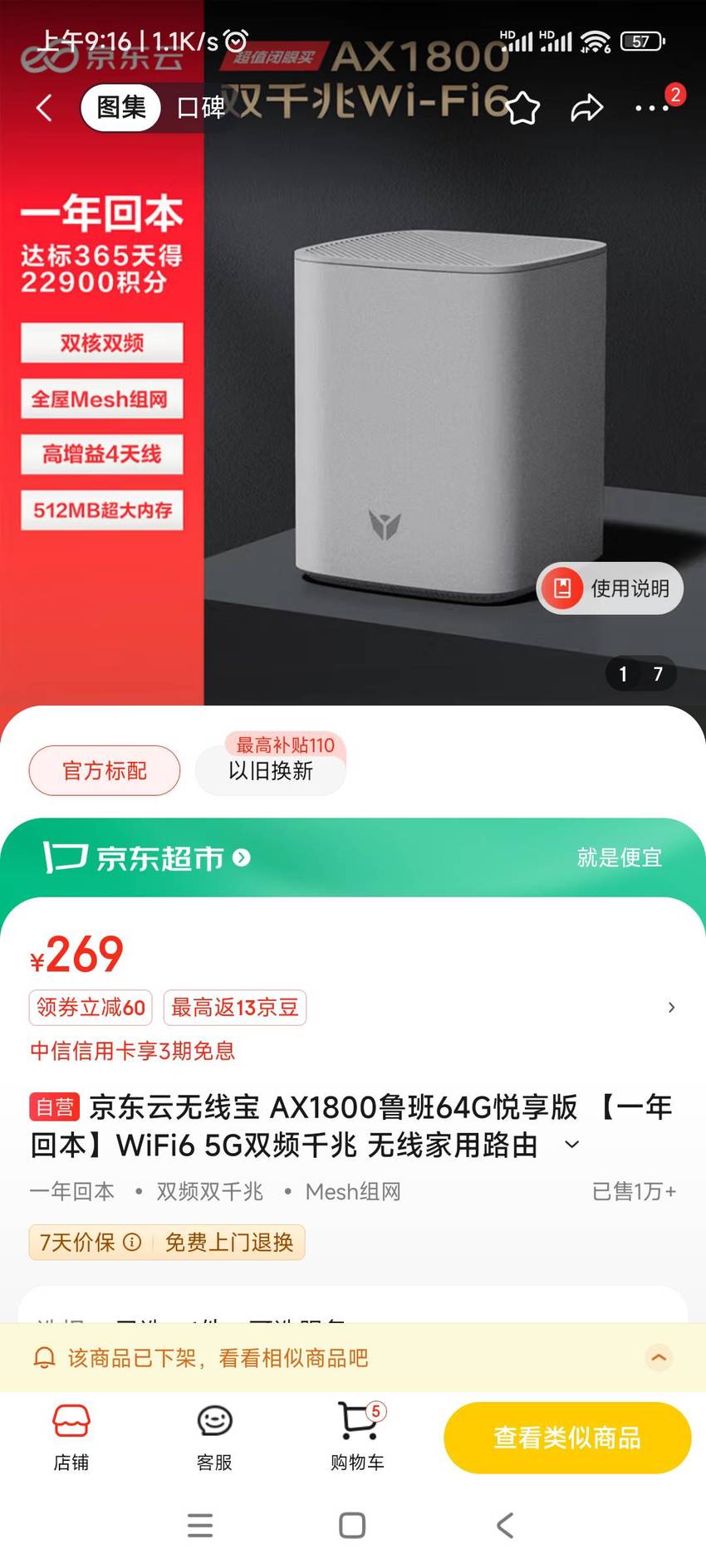Open the 使用说明 guide button
This screenshot has height=1568, width=706.
pyautogui.click(x=610, y=589)
